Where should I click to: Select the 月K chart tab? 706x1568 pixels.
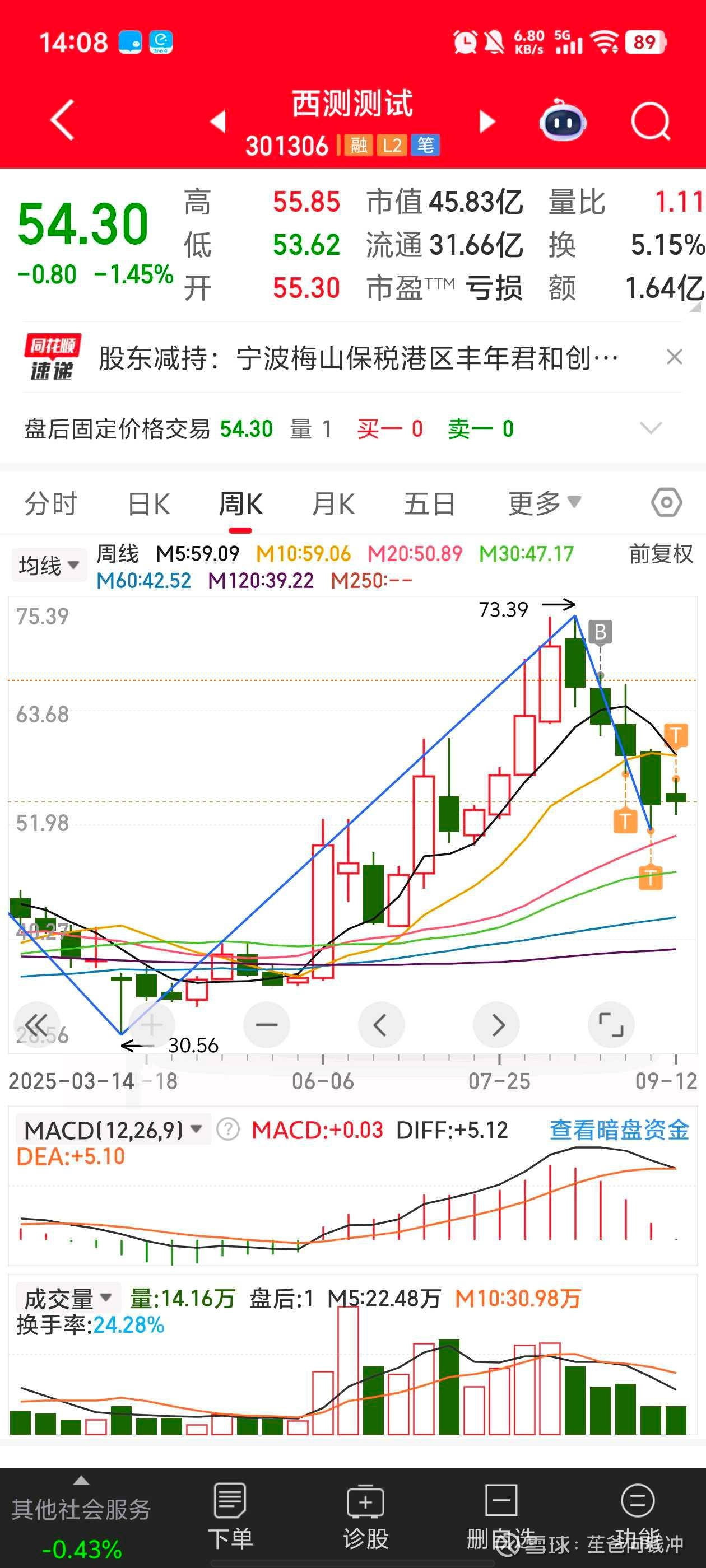333,504
